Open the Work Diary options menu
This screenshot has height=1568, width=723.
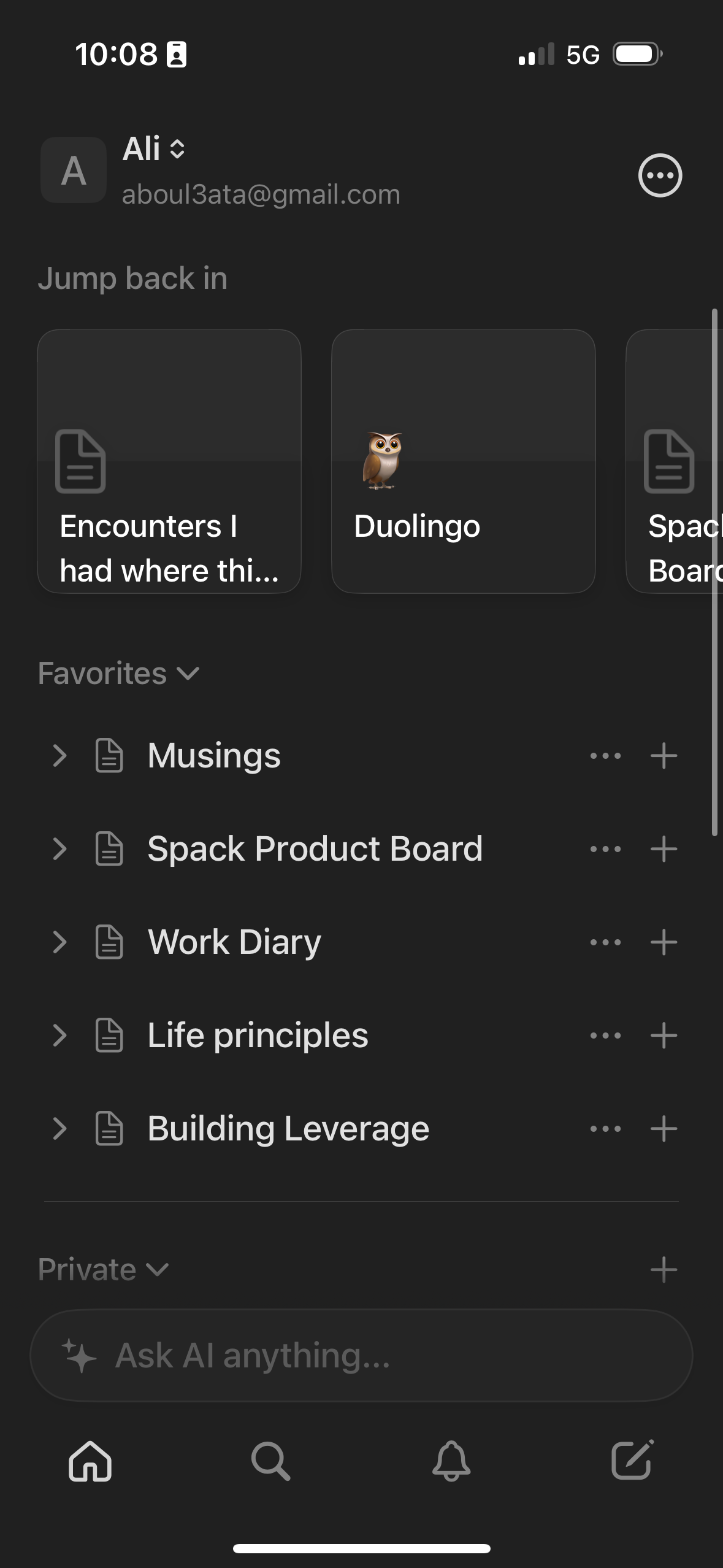click(x=605, y=942)
